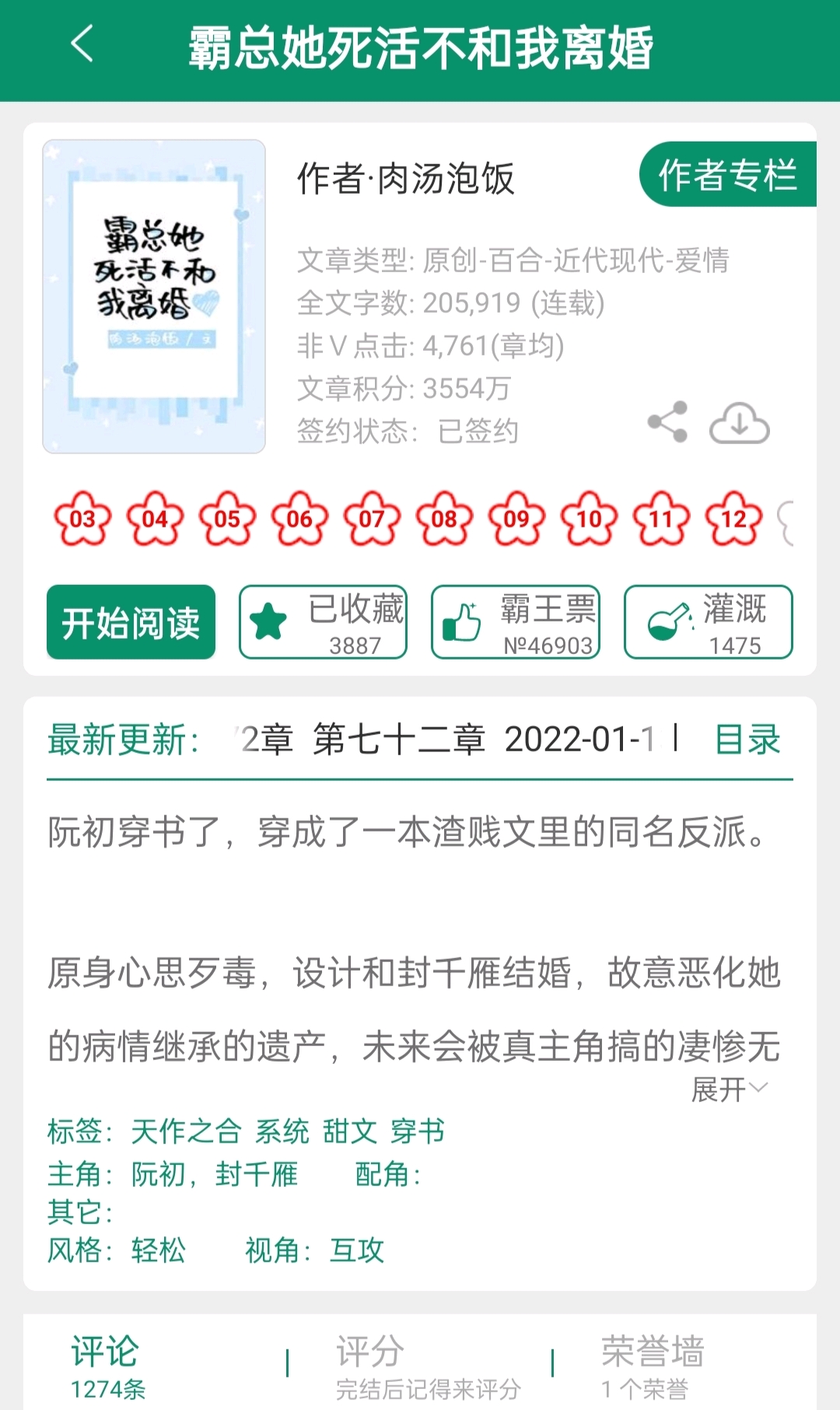Open the 天作之合 tag
This screenshot has height=1410, width=840.
(x=186, y=1132)
